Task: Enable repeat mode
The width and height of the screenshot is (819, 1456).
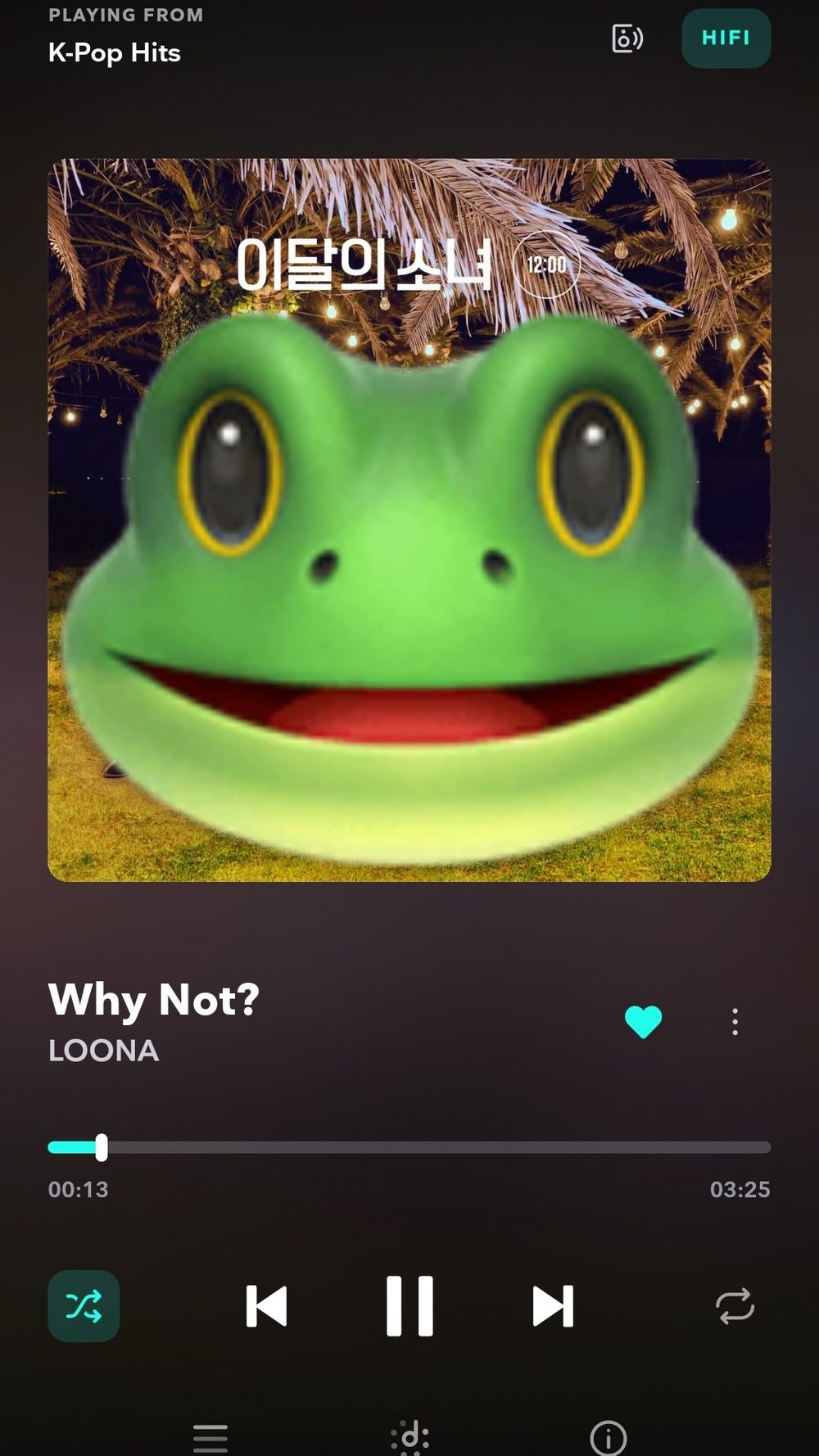Action: (735, 1306)
